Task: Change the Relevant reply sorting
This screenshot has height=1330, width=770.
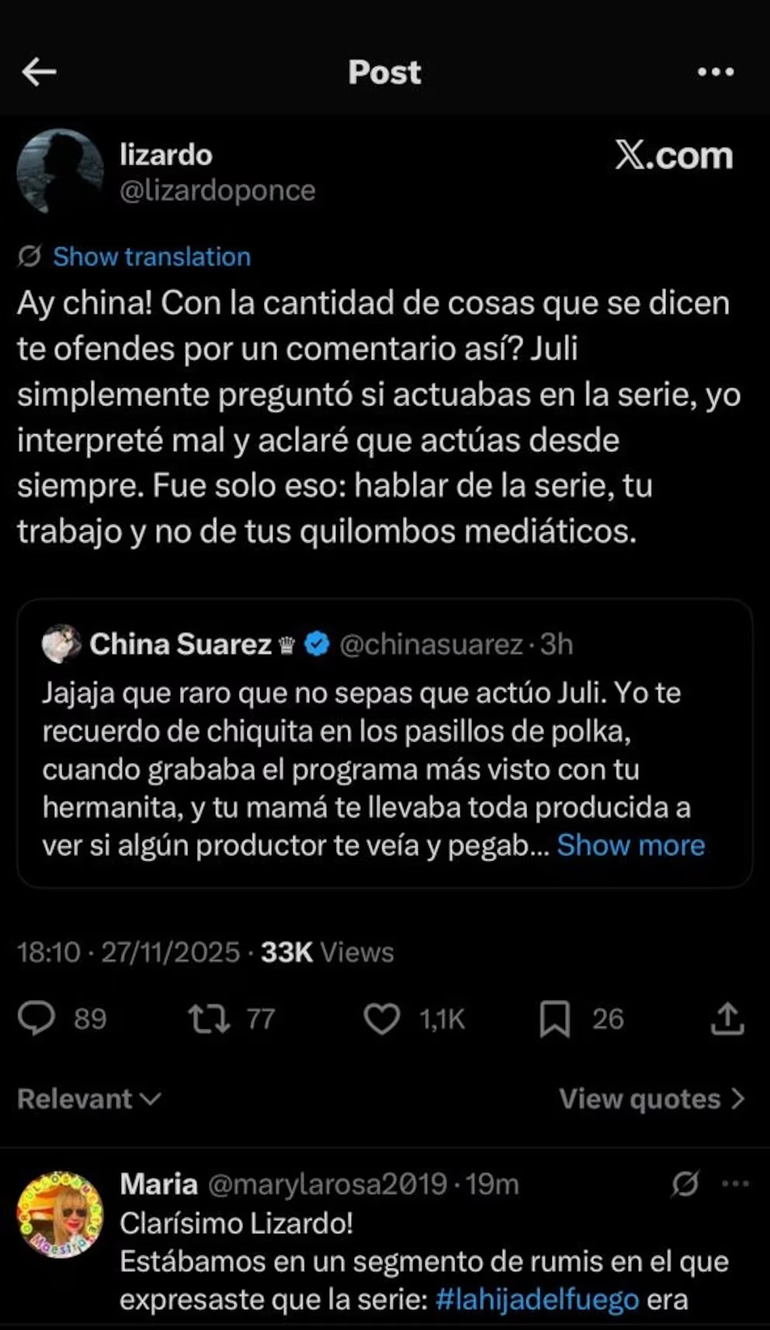Action: tap(89, 1099)
